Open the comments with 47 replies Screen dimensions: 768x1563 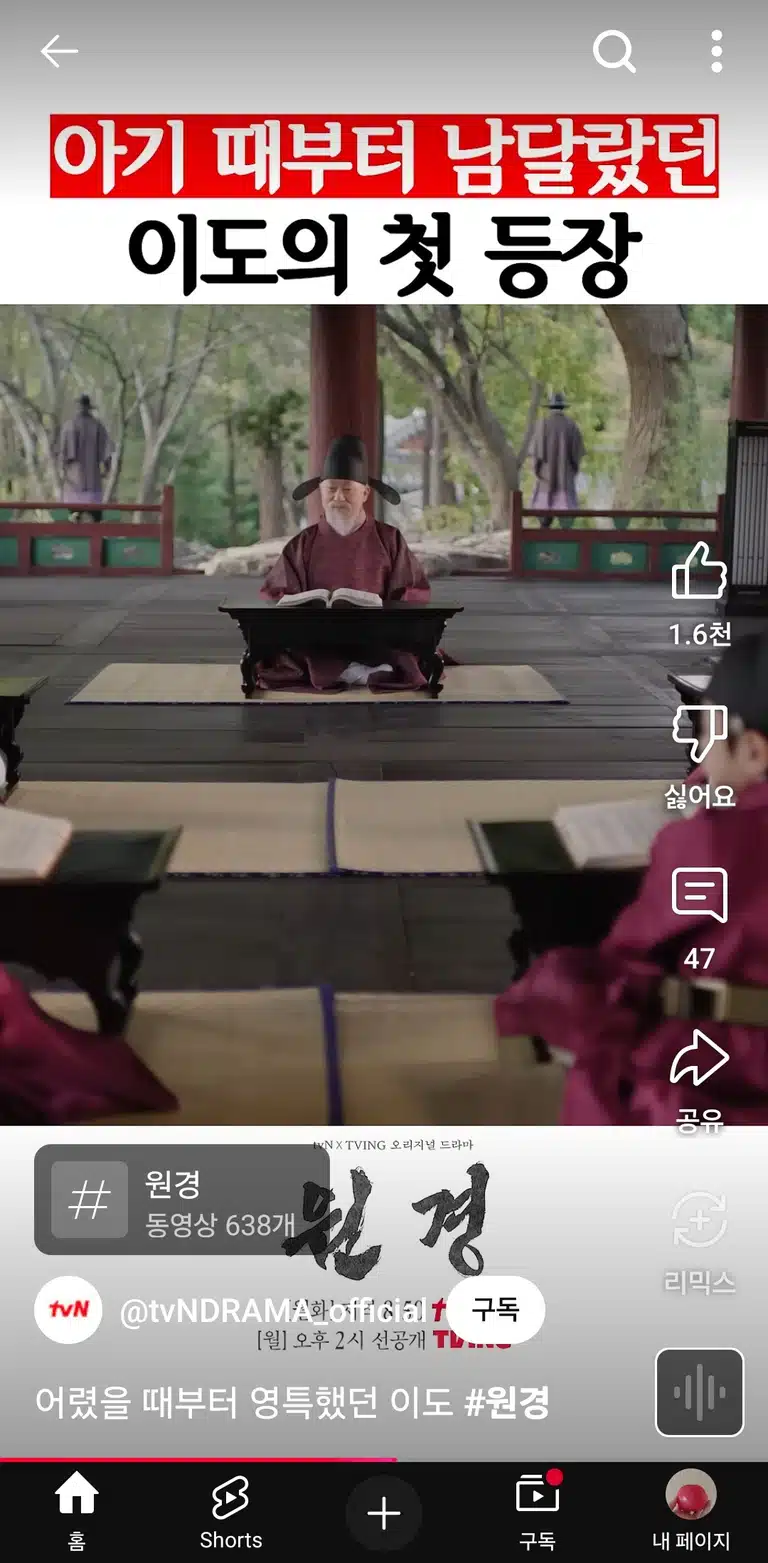tap(699, 919)
